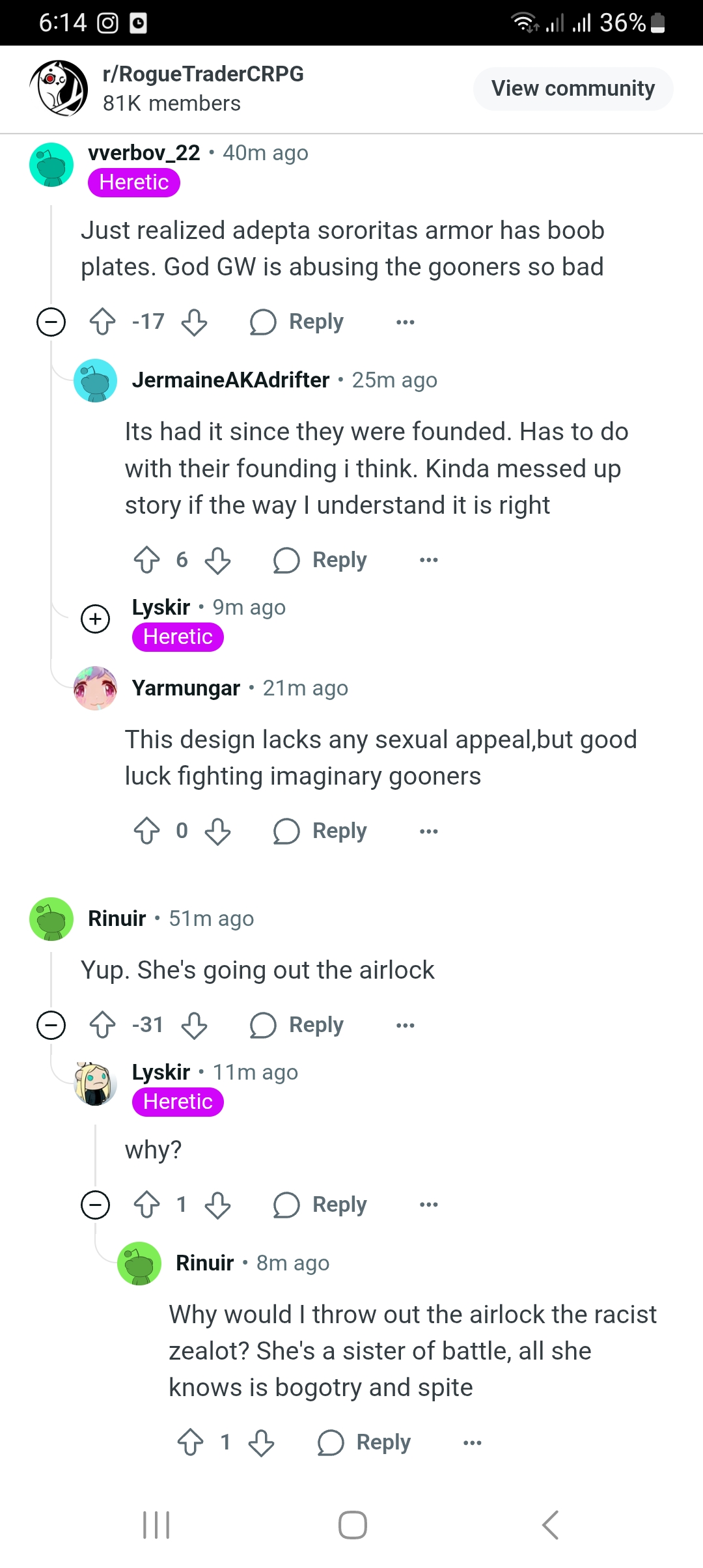Open Yarmungar's profile

pyautogui.click(x=186, y=688)
